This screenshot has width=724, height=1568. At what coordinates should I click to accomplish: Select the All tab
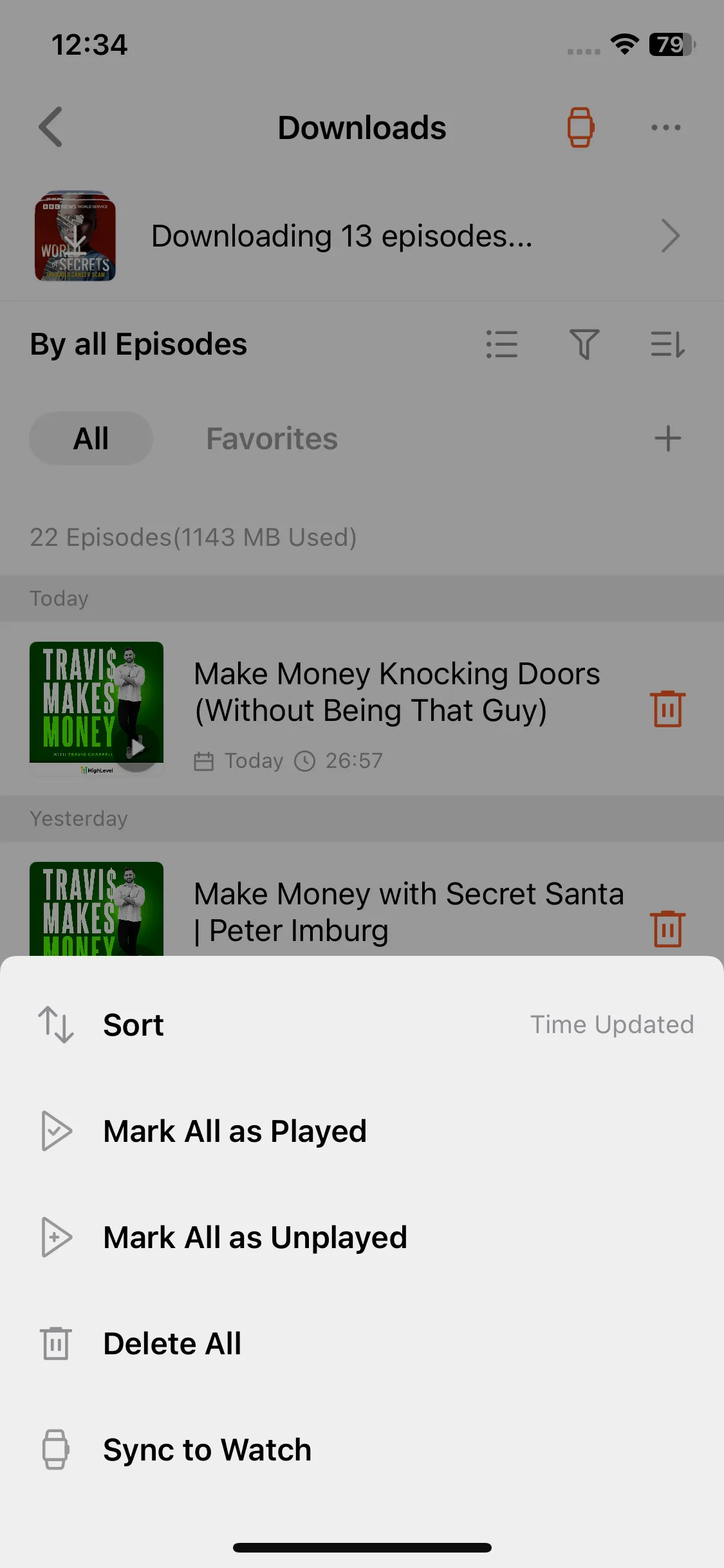coord(91,439)
